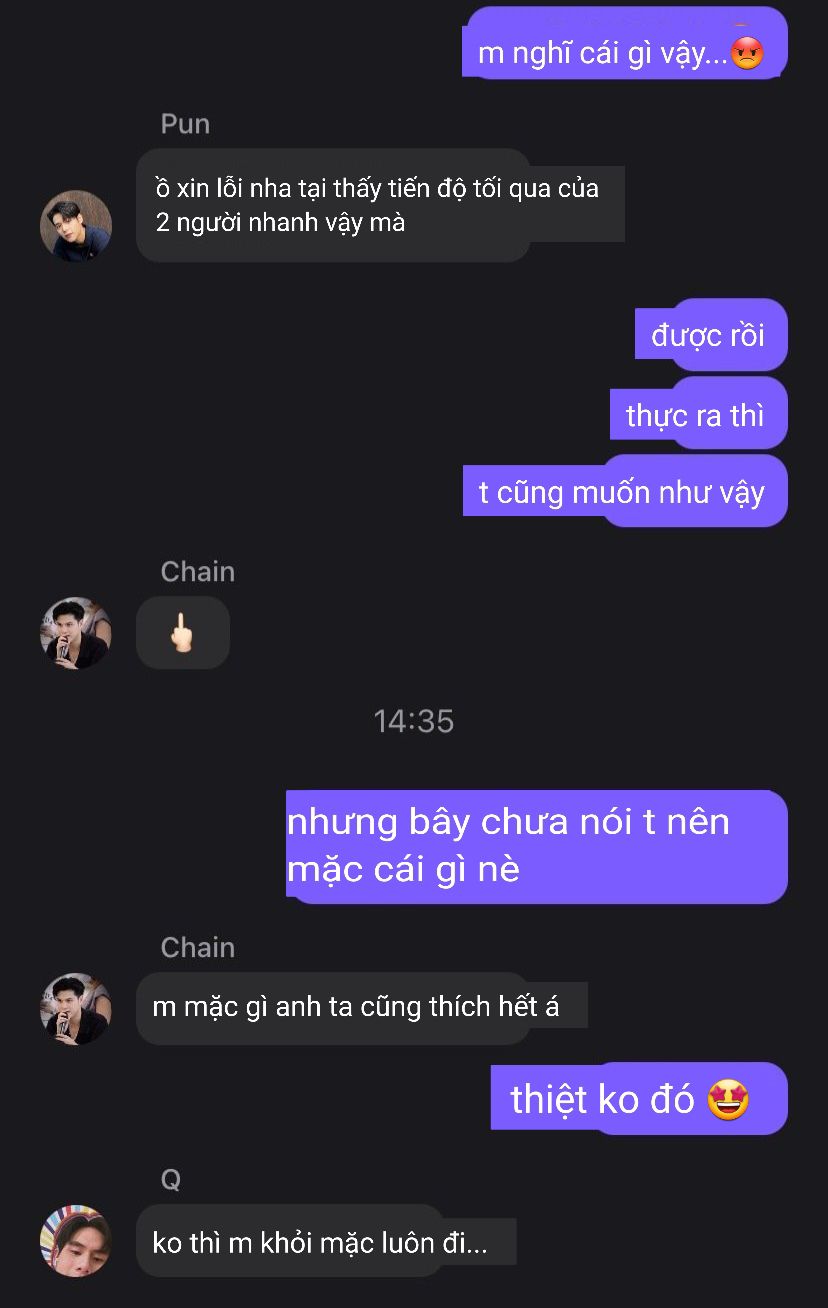
Task: Open Q's profile avatar
Action: [76, 1241]
